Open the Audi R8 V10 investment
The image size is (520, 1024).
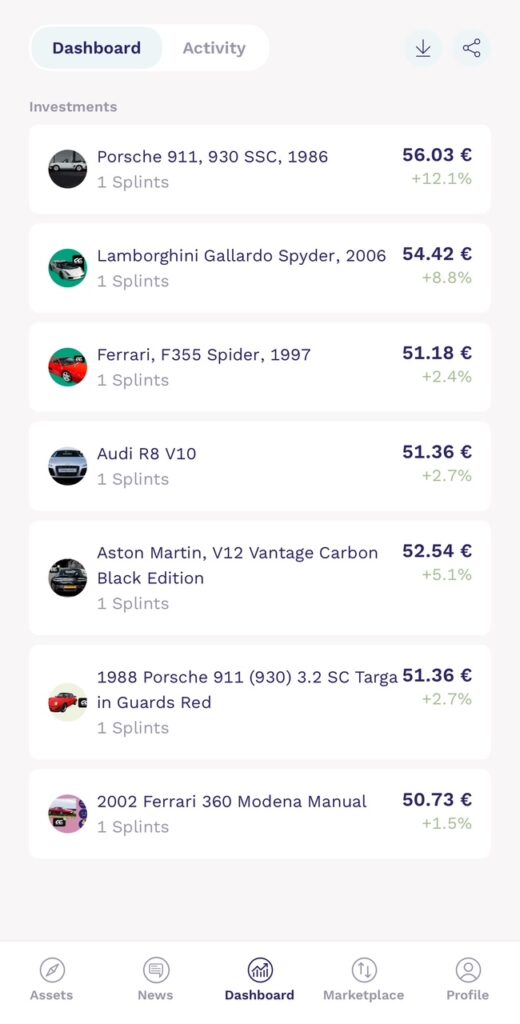[259, 466]
